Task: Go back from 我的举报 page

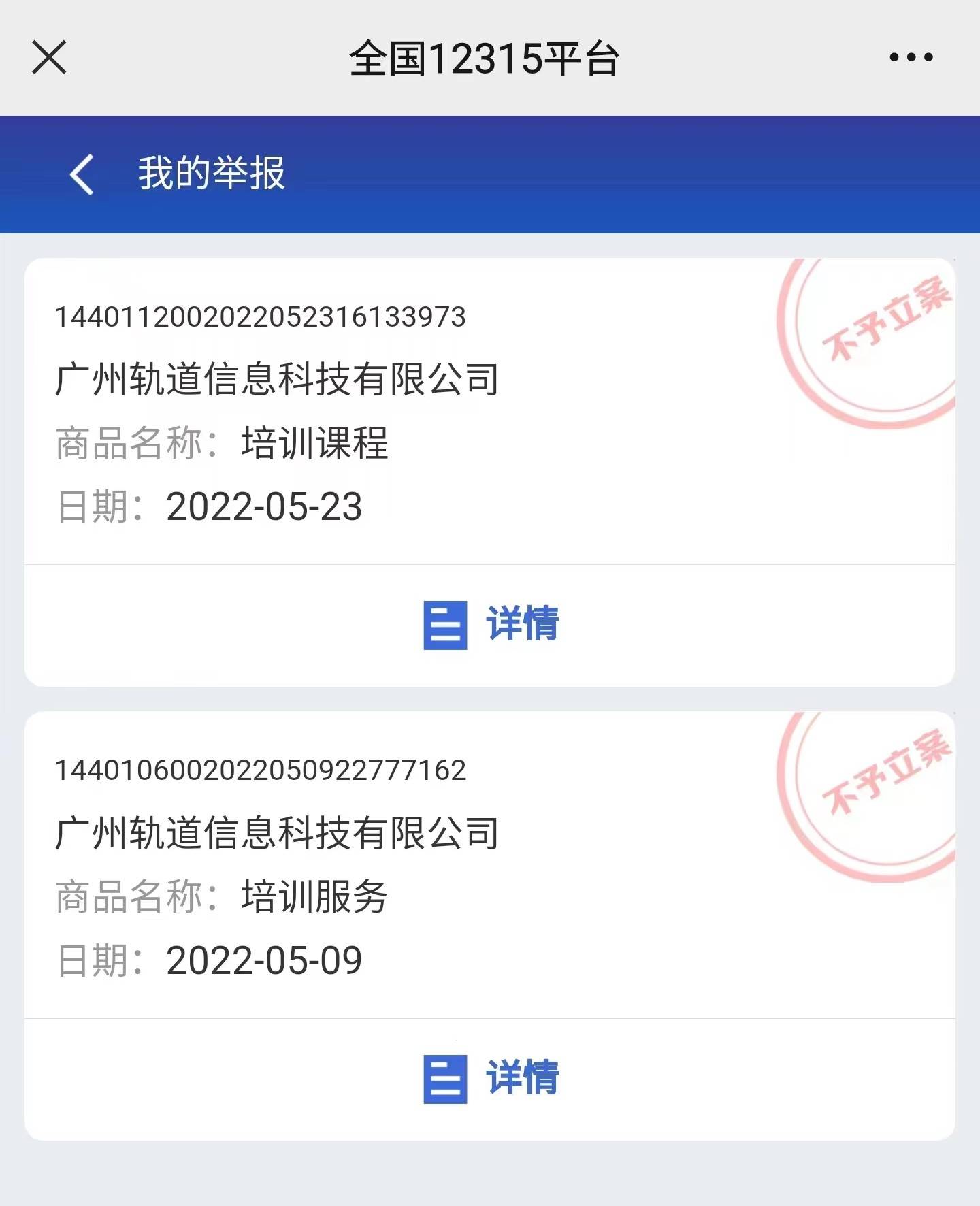Action: [82, 174]
